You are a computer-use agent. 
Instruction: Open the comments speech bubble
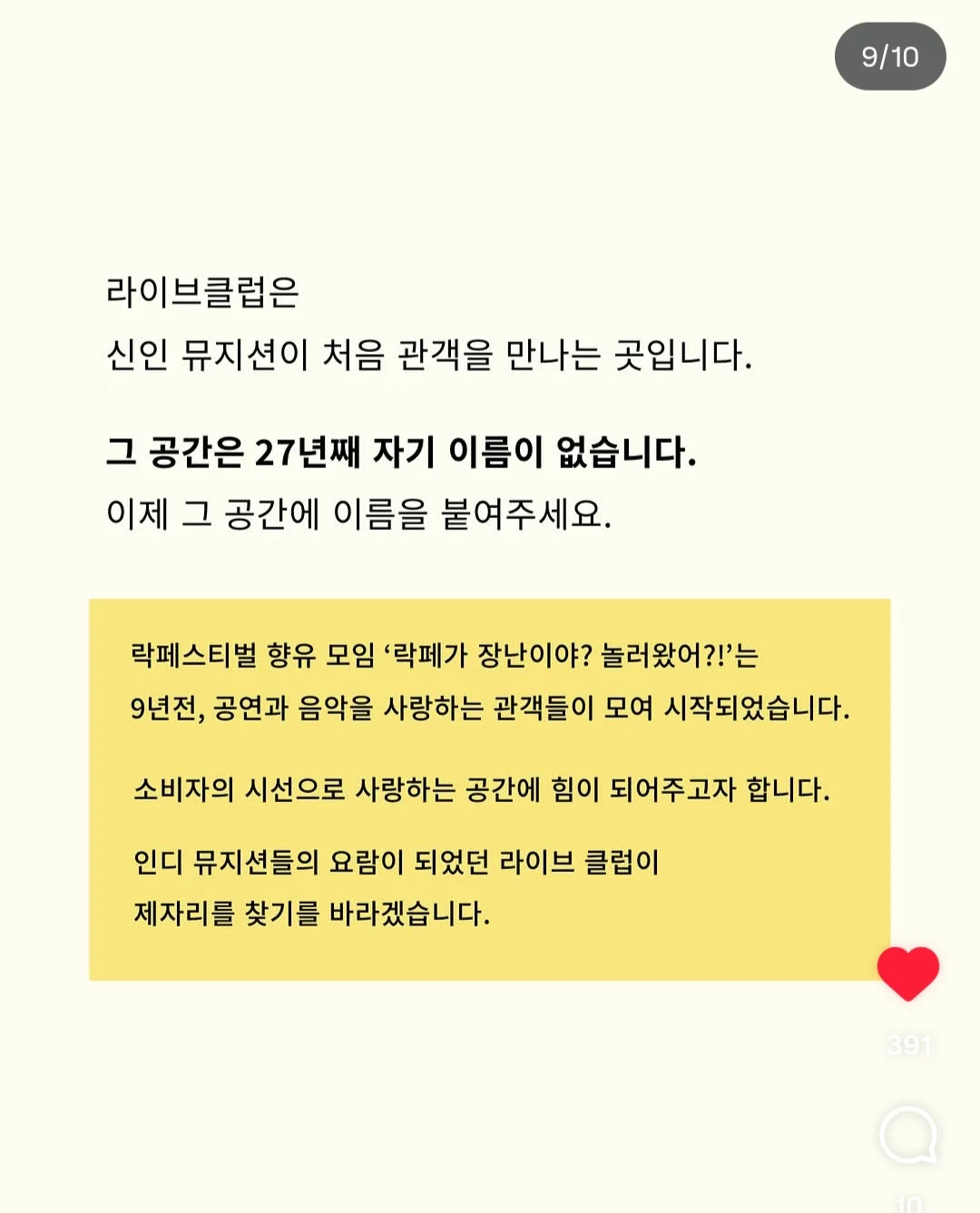click(908, 1135)
